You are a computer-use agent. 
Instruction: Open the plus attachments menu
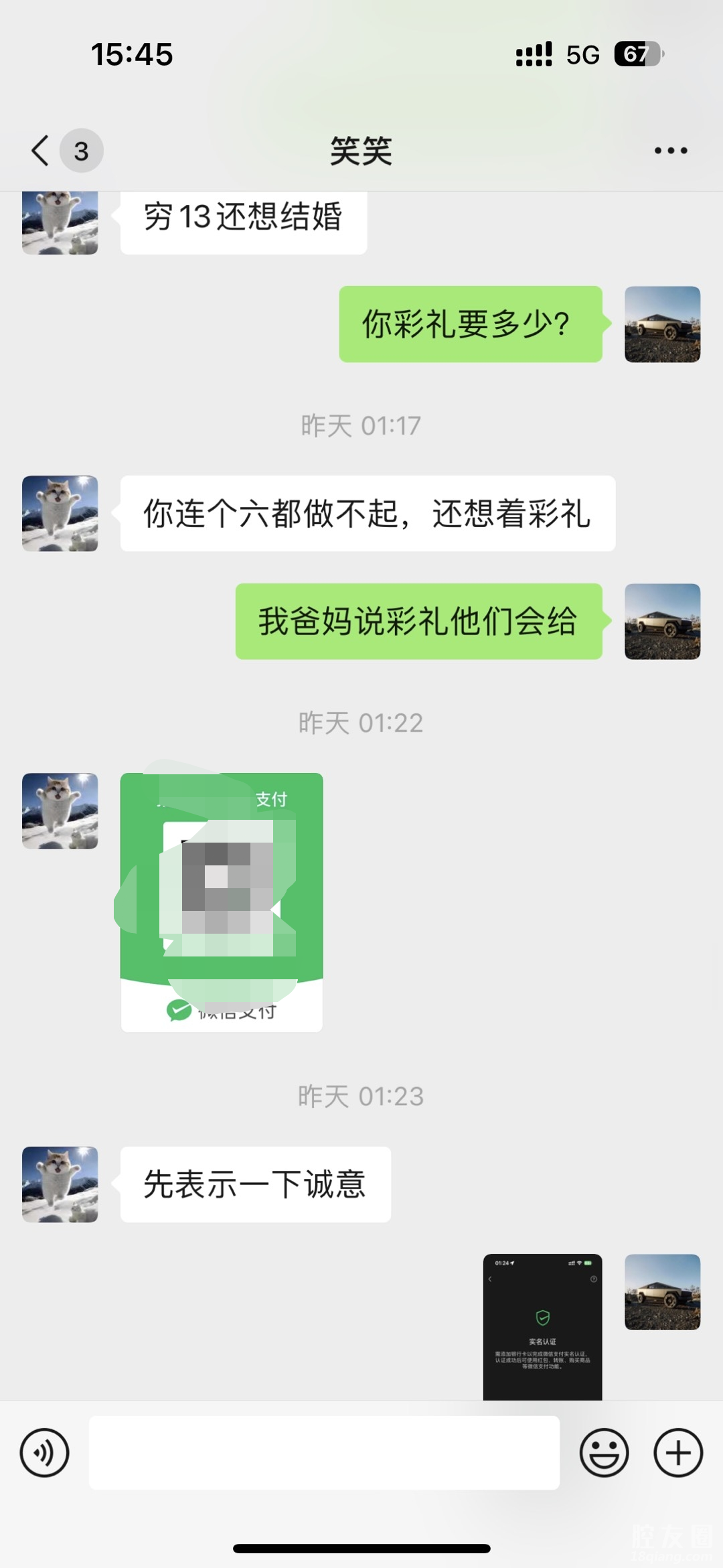(678, 1453)
